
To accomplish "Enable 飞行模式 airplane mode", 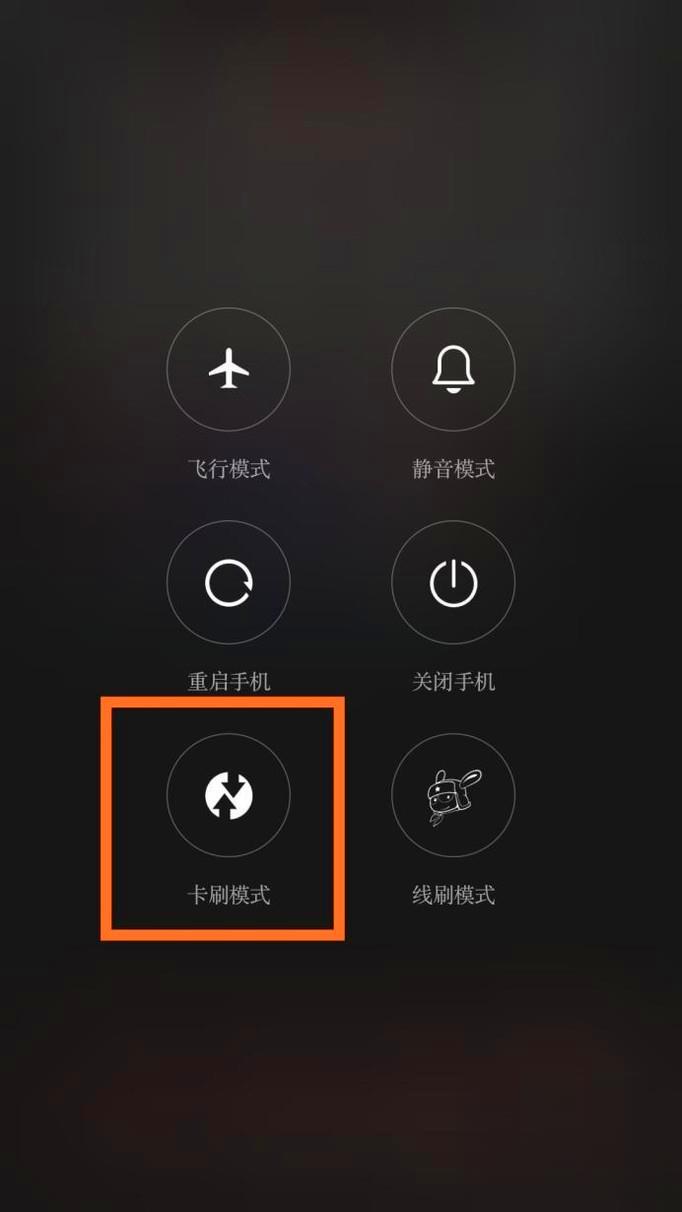I will click(228, 370).
